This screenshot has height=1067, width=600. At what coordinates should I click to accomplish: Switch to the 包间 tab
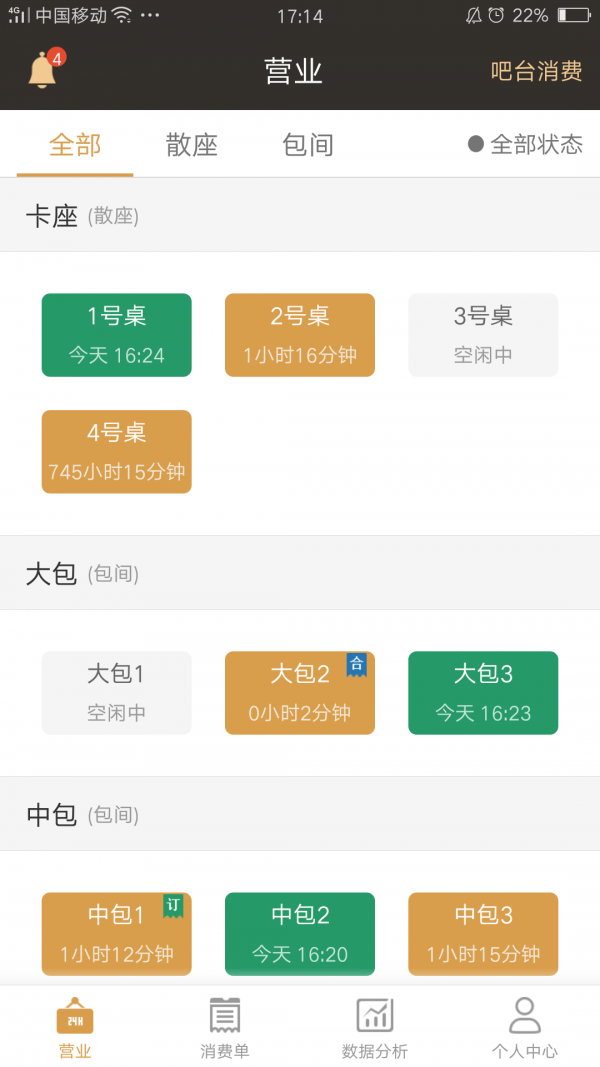[x=307, y=145]
